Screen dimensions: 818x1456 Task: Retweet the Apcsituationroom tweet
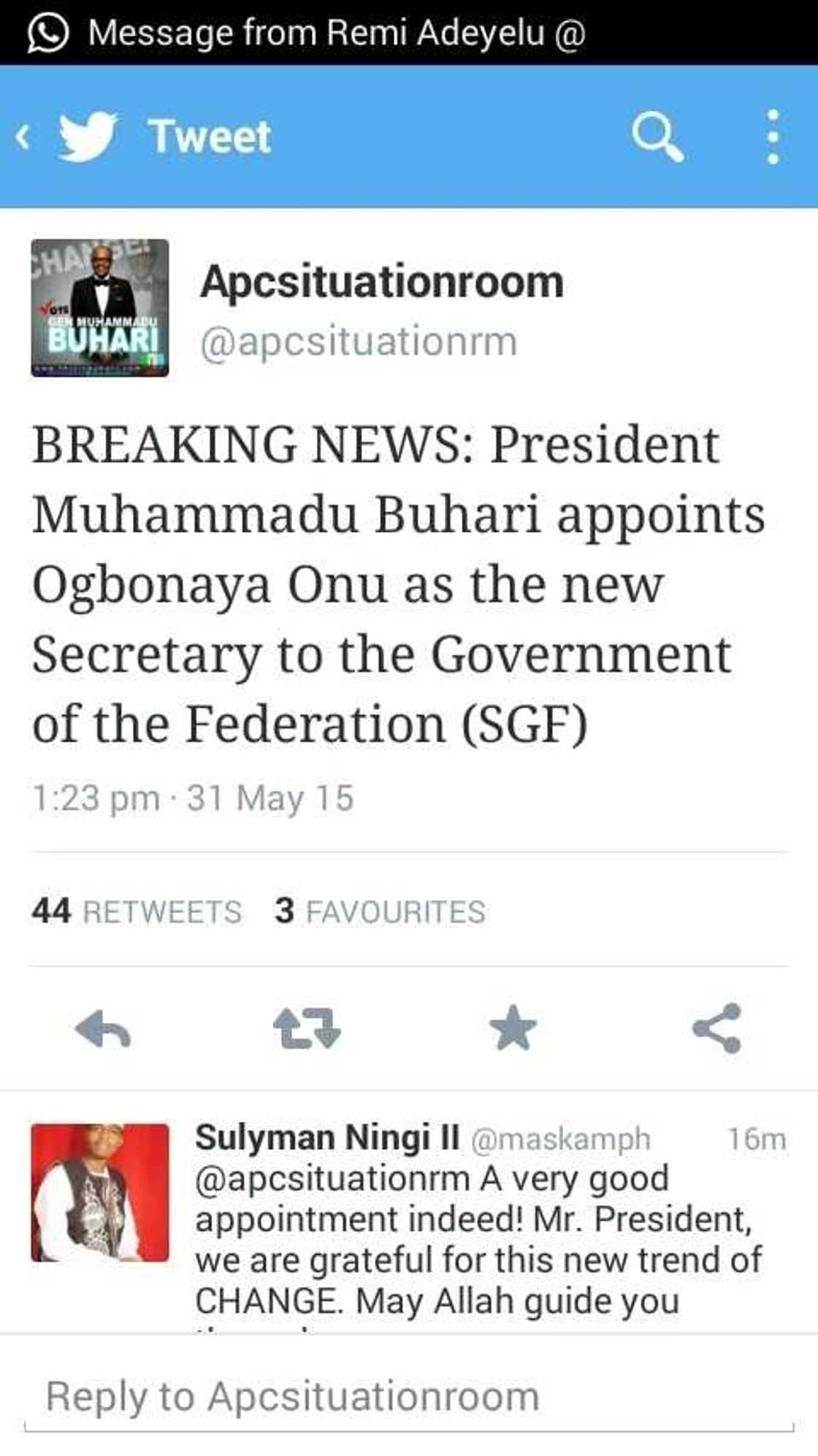point(307,1029)
